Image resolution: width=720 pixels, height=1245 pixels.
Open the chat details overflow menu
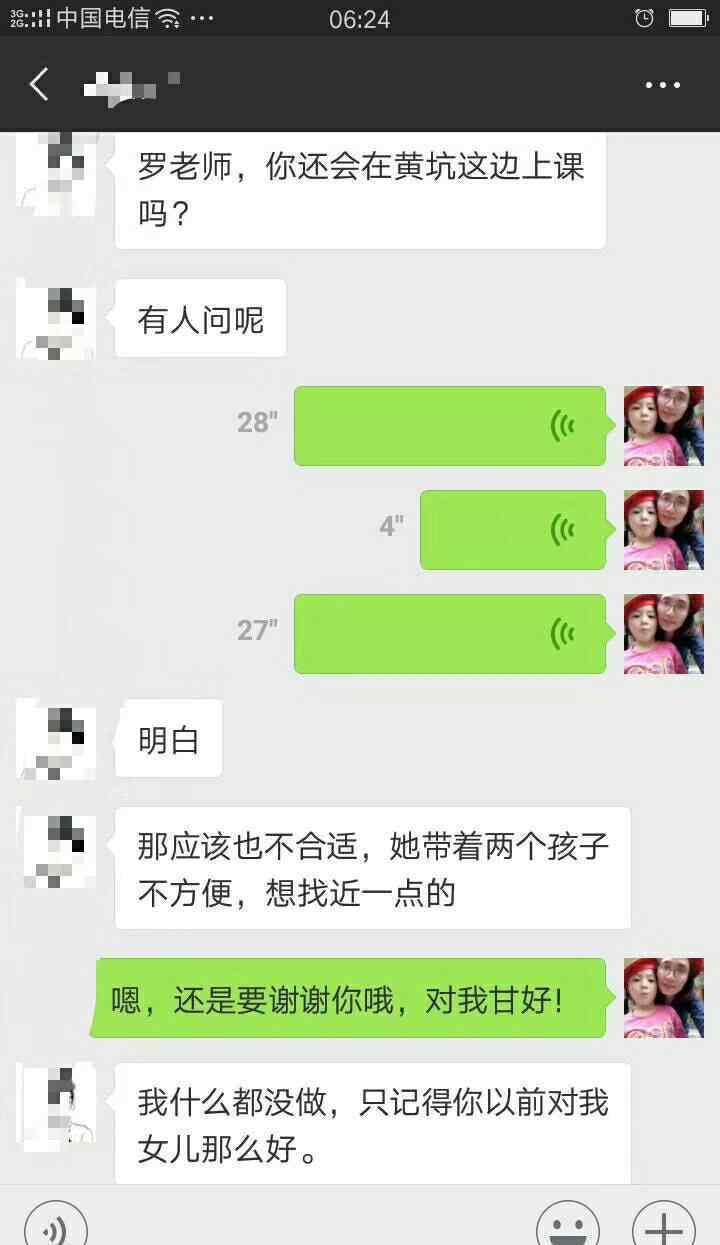pyautogui.click(x=663, y=86)
